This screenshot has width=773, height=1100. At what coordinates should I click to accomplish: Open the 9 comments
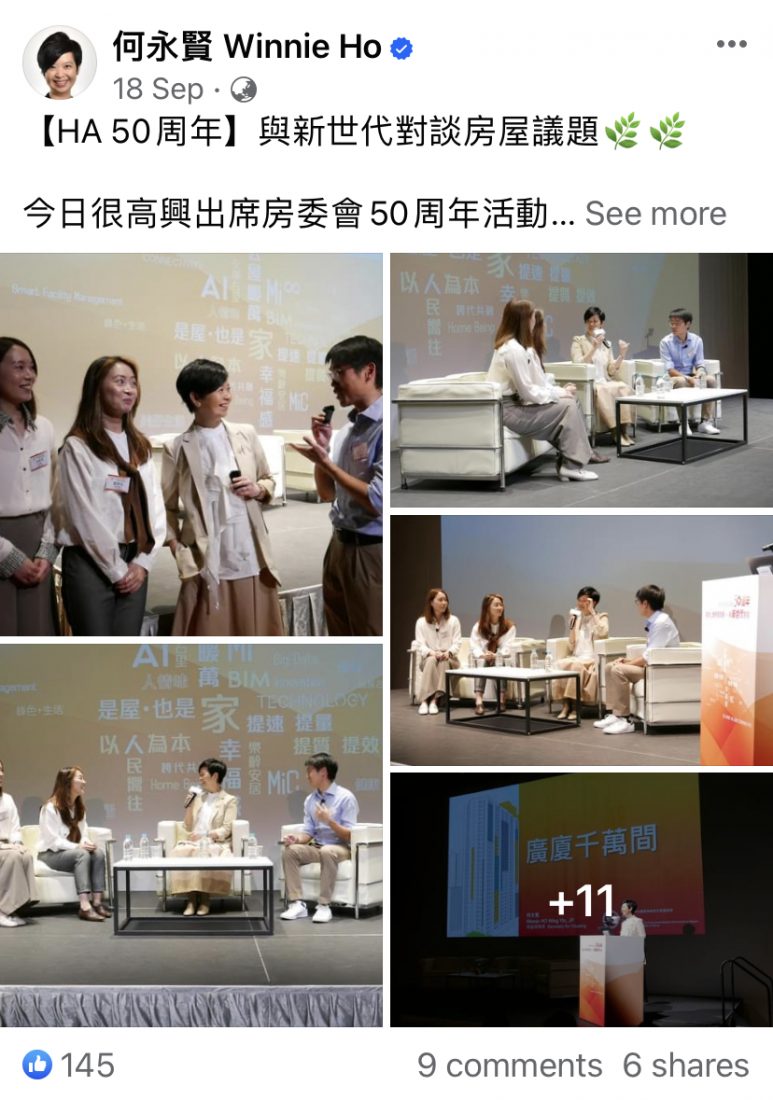click(x=509, y=1065)
